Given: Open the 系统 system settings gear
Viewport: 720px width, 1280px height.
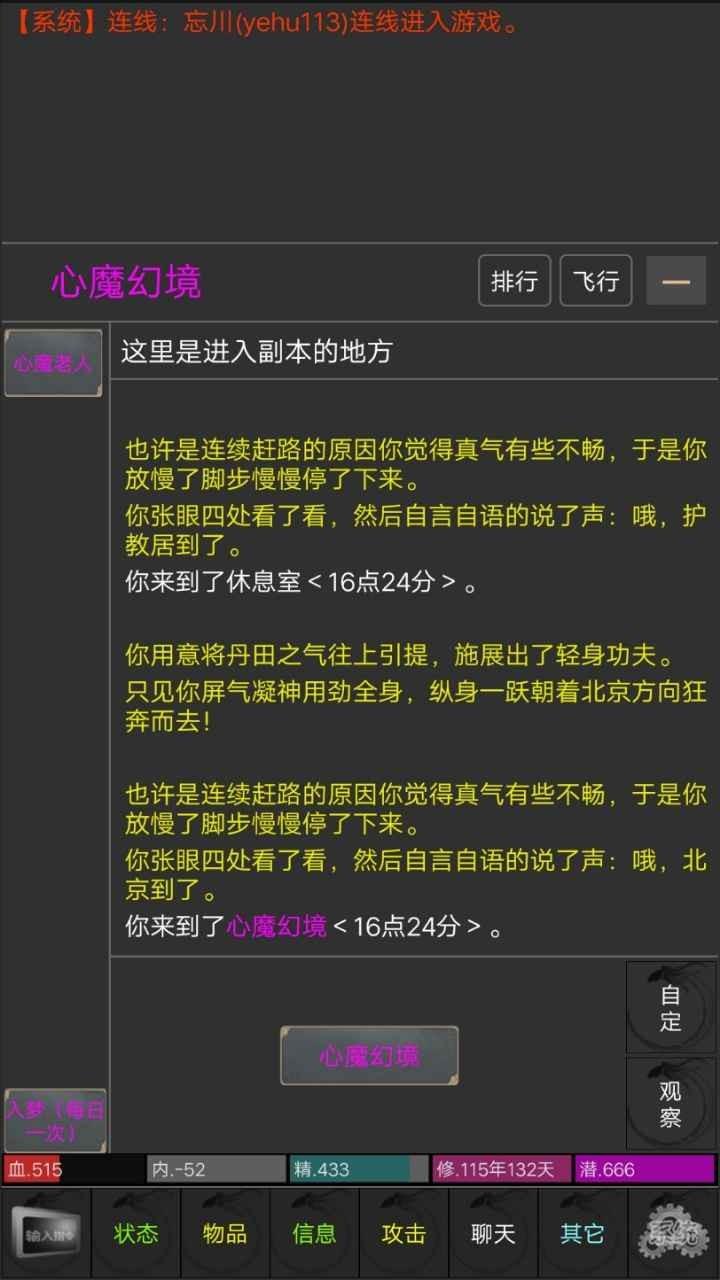Looking at the screenshot, I should 672,1233.
